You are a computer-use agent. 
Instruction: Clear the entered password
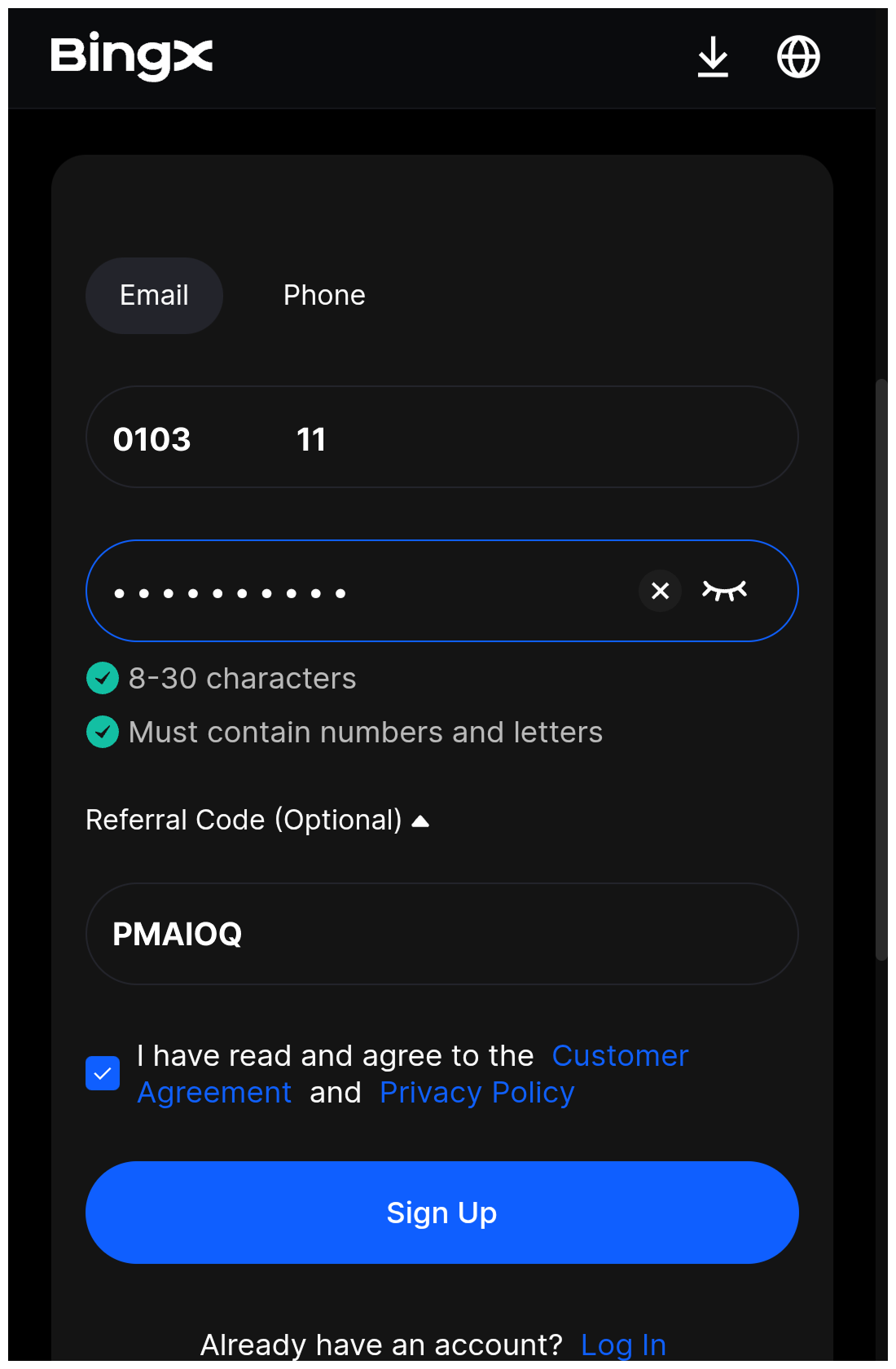click(660, 591)
